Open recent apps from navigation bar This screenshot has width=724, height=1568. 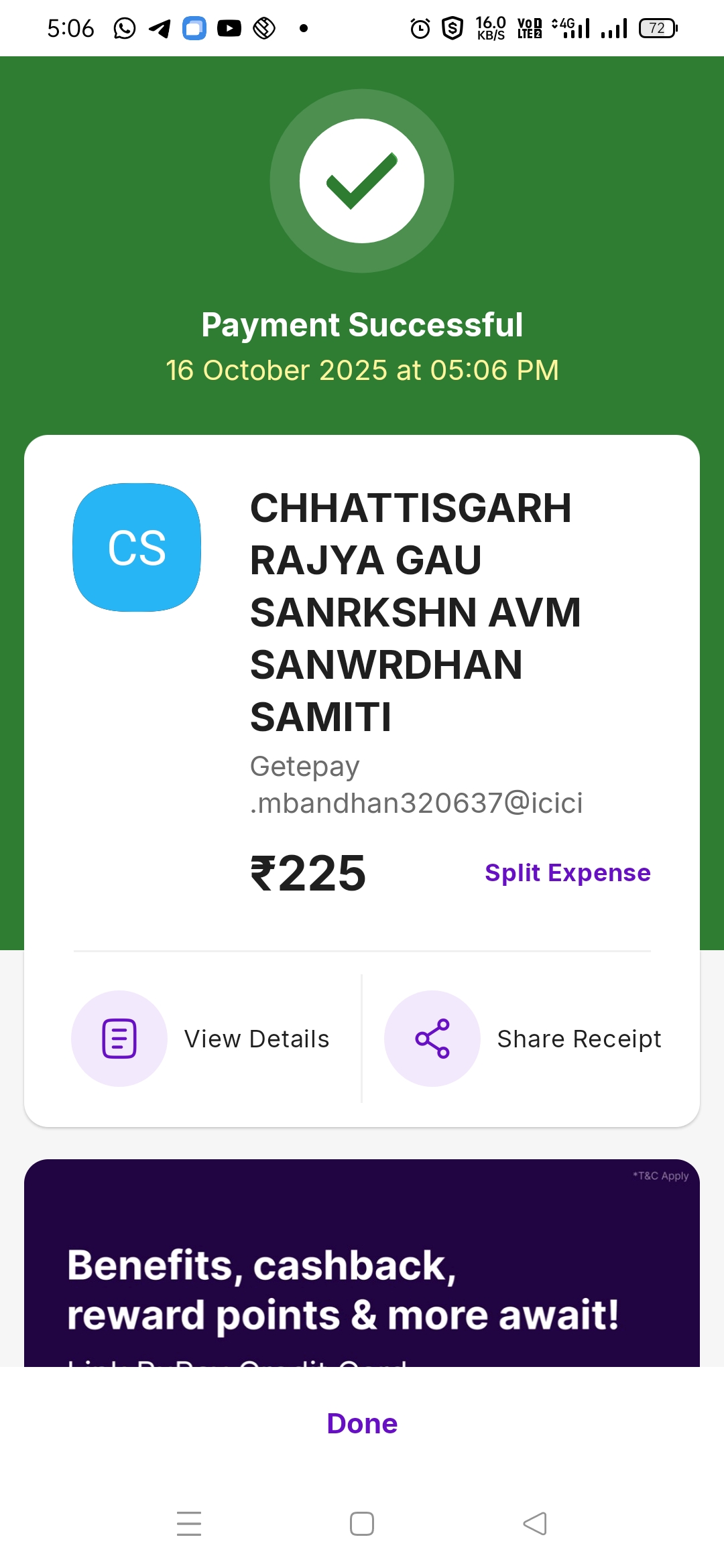pyautogui.click(x=189, y=1524)
